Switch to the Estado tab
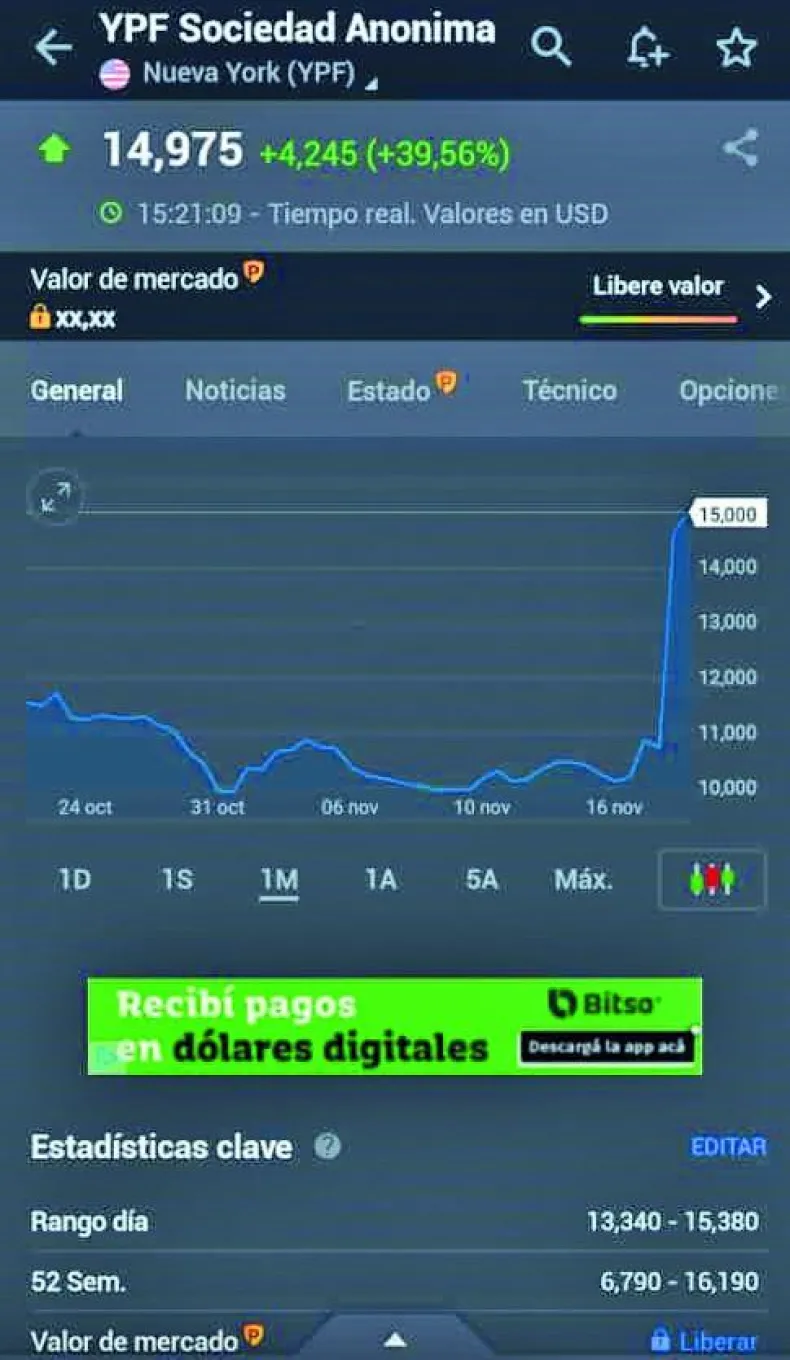Screen dimensions: 790x1360 coord(390,390)
